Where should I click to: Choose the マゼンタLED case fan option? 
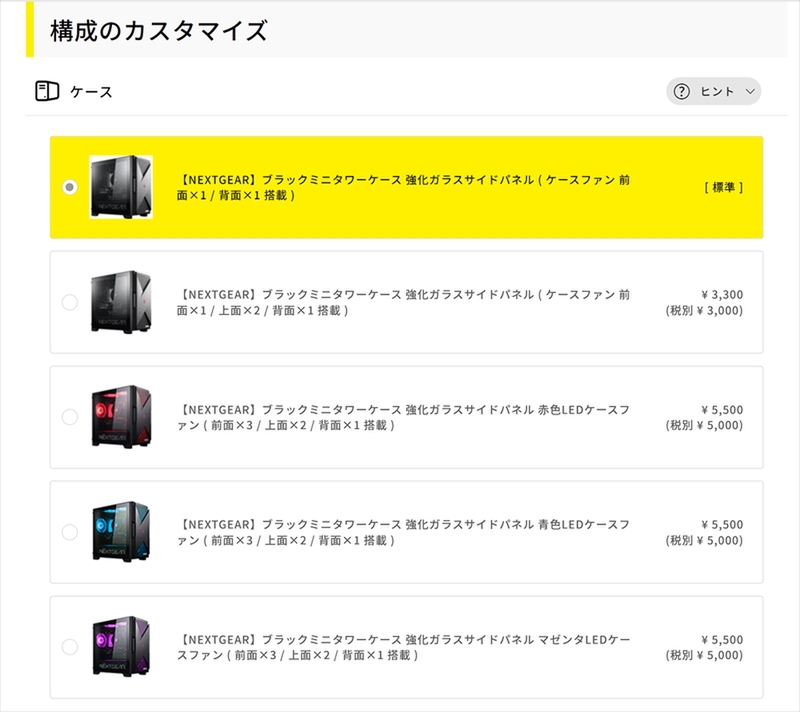[69, 647]
